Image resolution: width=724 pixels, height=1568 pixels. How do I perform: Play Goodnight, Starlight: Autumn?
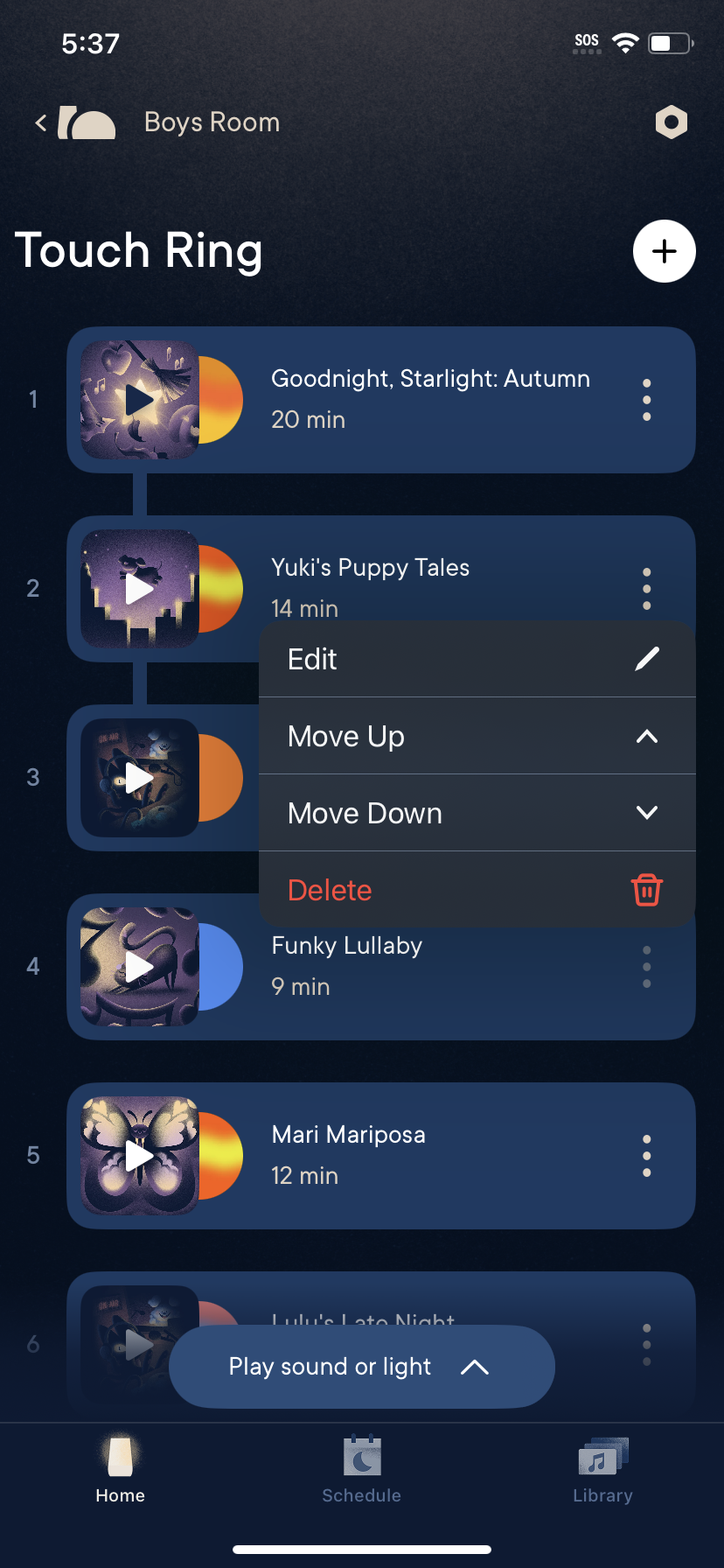click(x=140, y=401)
